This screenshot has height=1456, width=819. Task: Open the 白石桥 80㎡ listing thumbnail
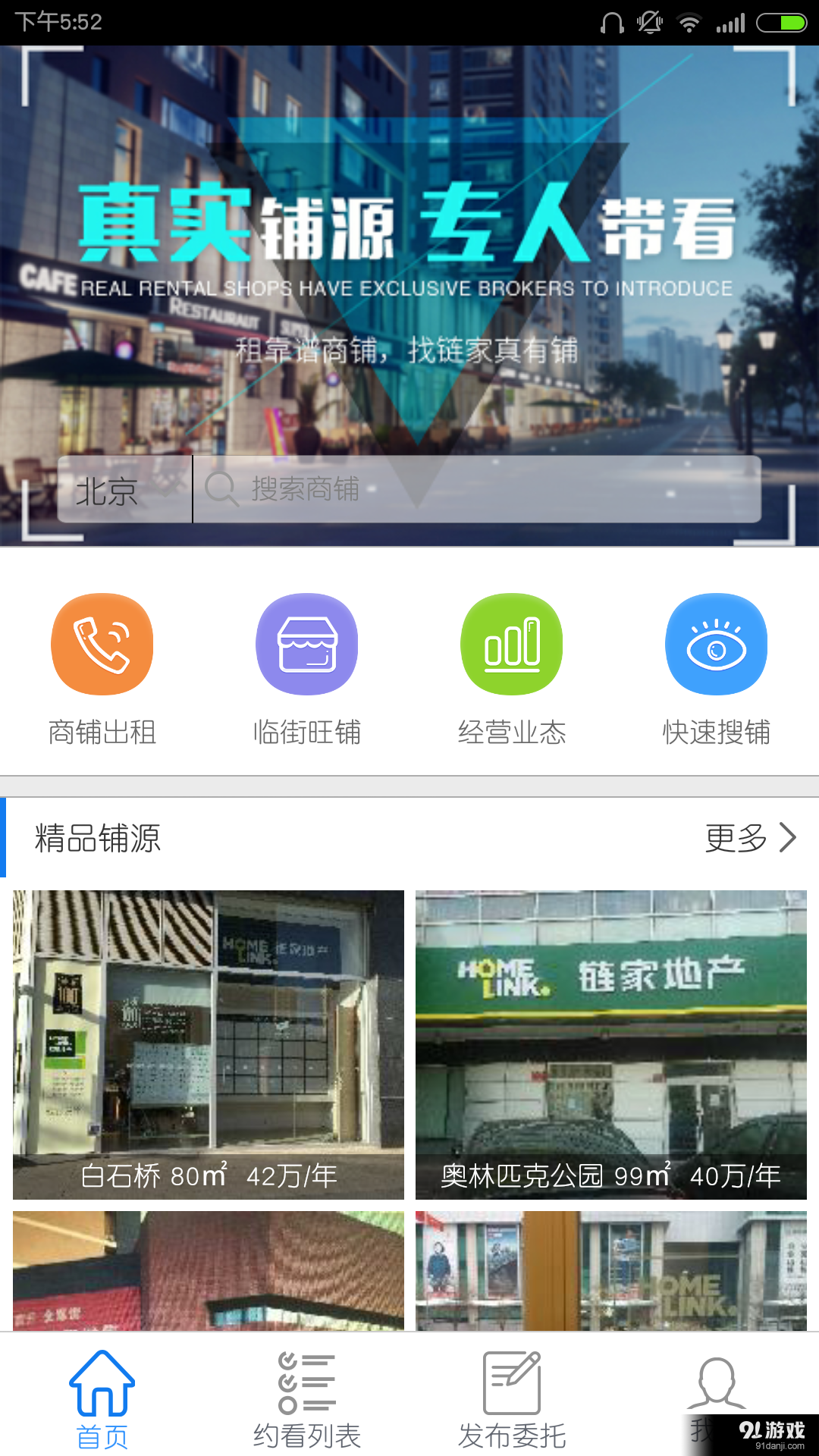pos(208,1043)
